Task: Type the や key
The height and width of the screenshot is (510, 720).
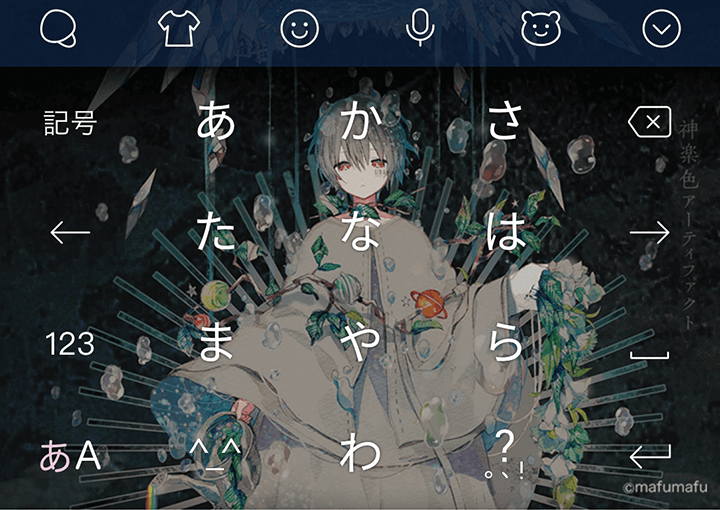Action: click(x=360, y=344)
